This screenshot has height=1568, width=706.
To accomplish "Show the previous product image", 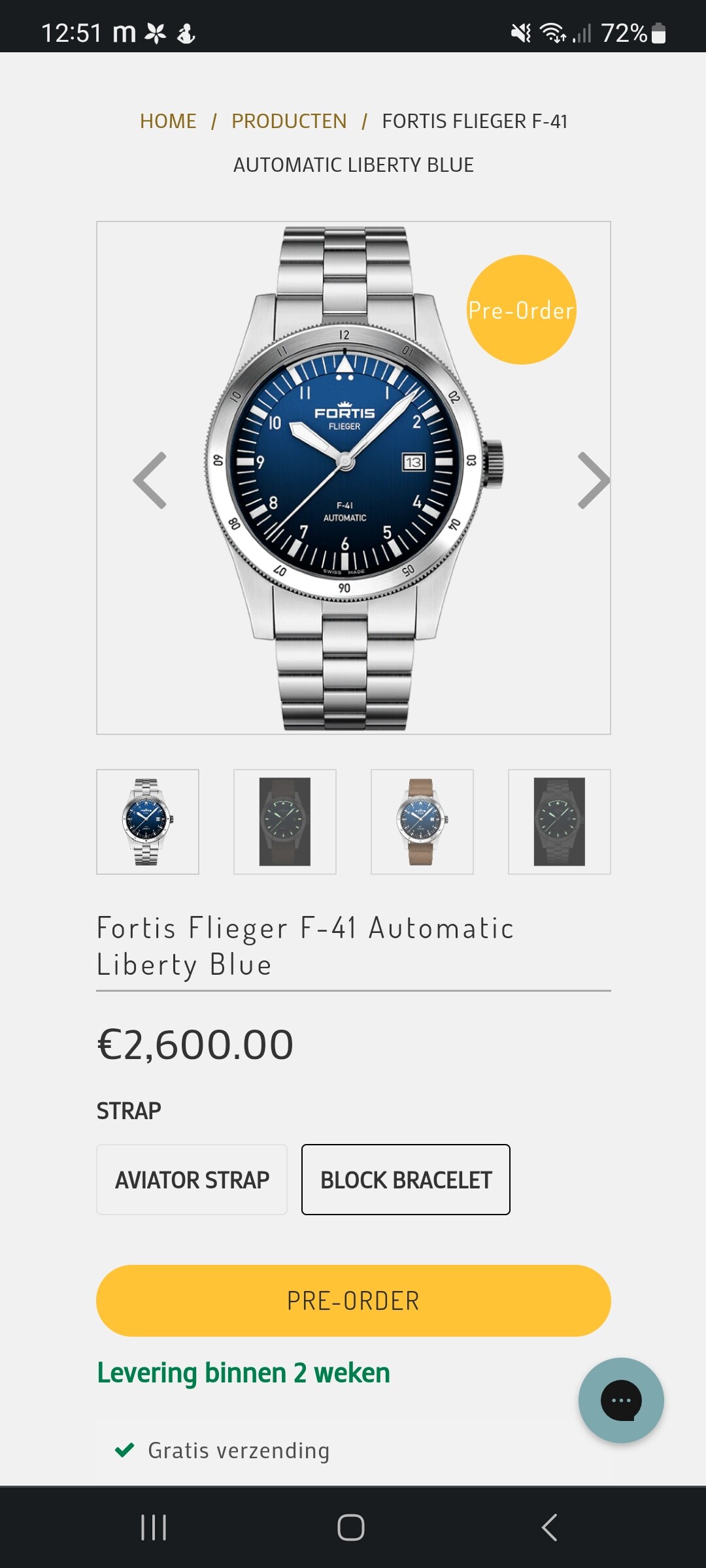I will pos(150,480).
